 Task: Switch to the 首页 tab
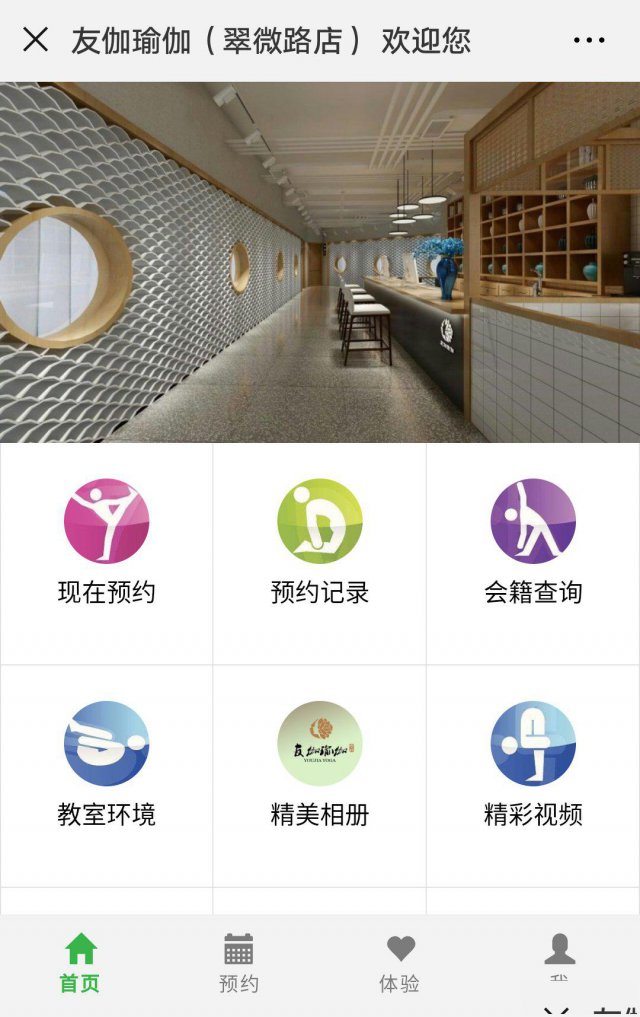click(x=80, y=963)
